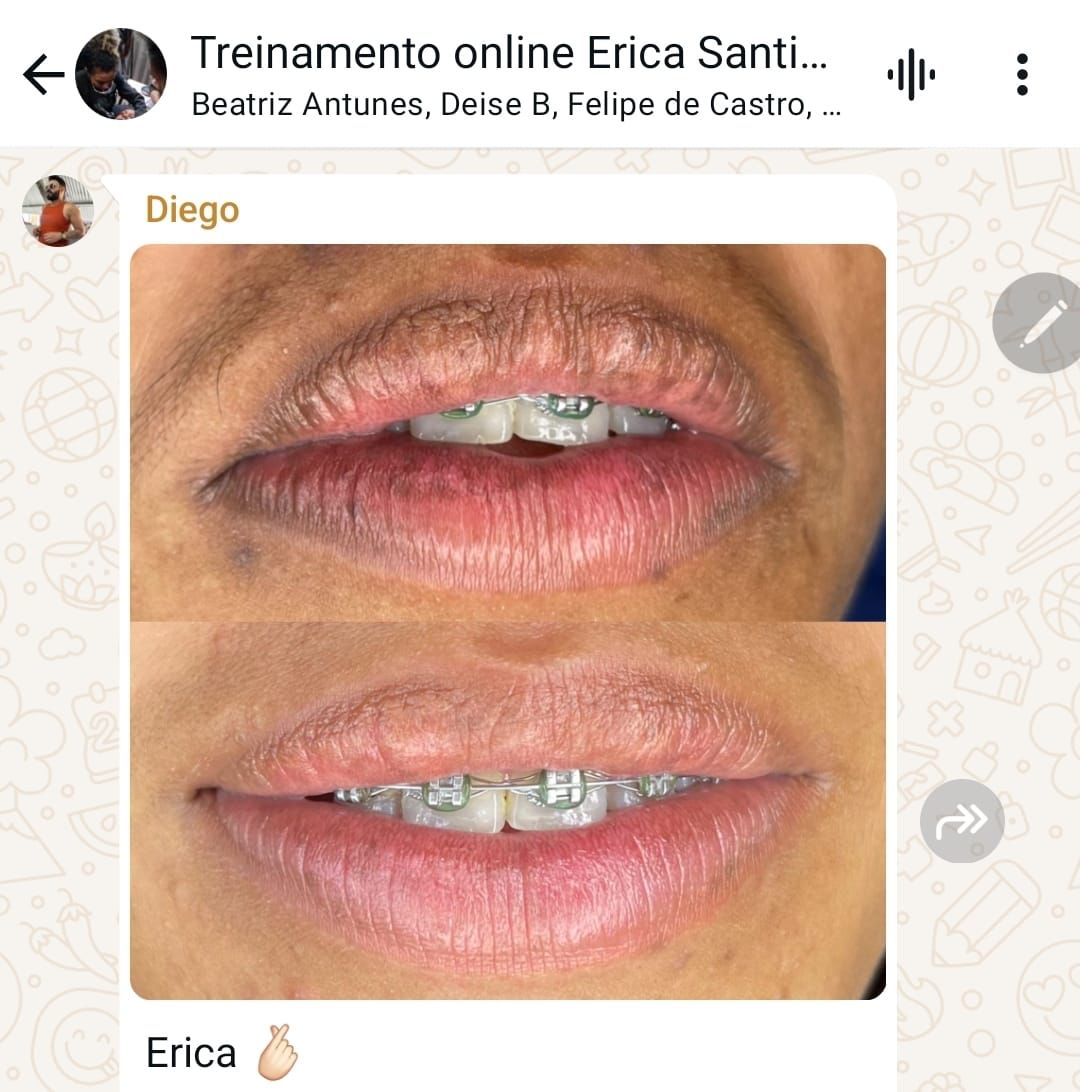View Diego's profile picture
Viewport: 1080px width, 1092px height.
[57, 211]
